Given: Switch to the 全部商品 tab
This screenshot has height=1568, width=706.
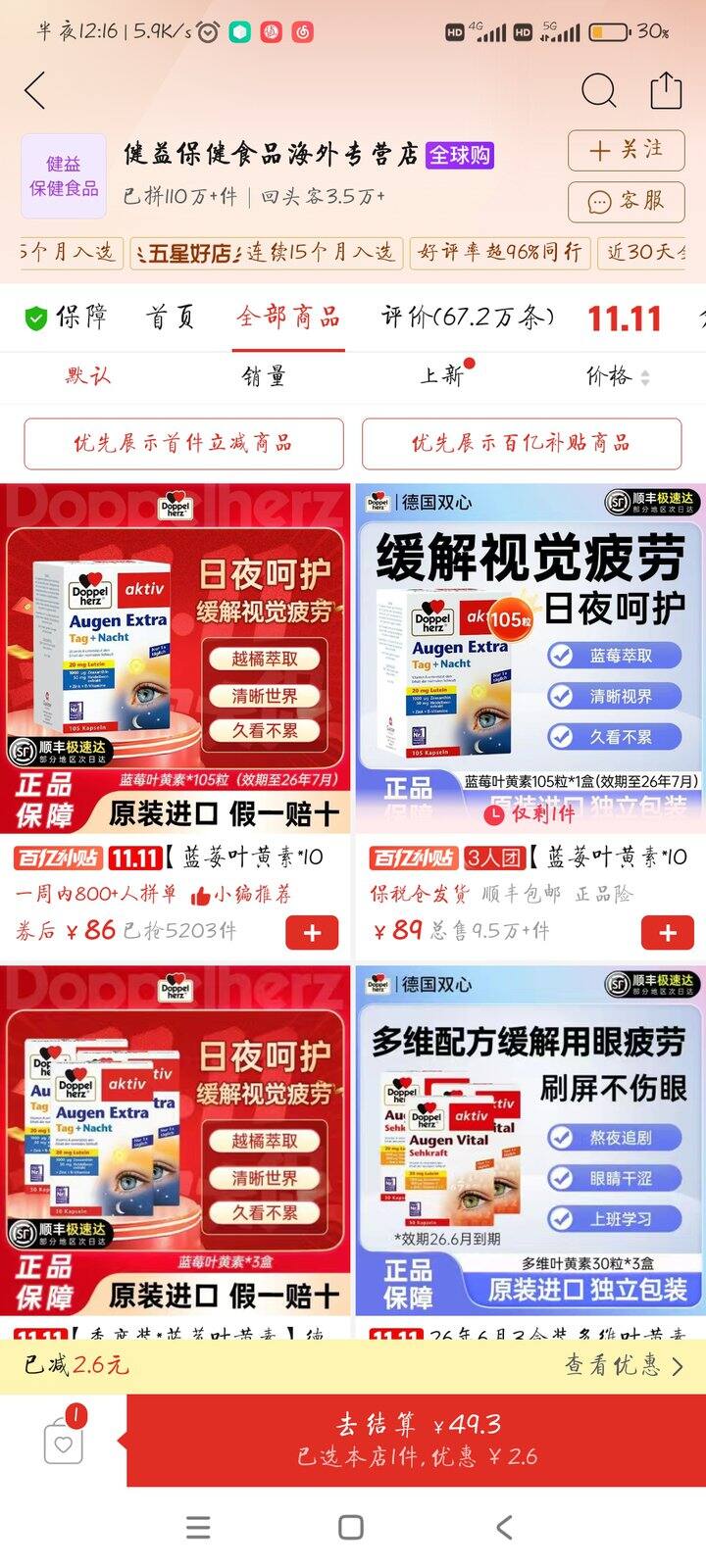Looking at the screenshot, I should click(x=287, y=317).
